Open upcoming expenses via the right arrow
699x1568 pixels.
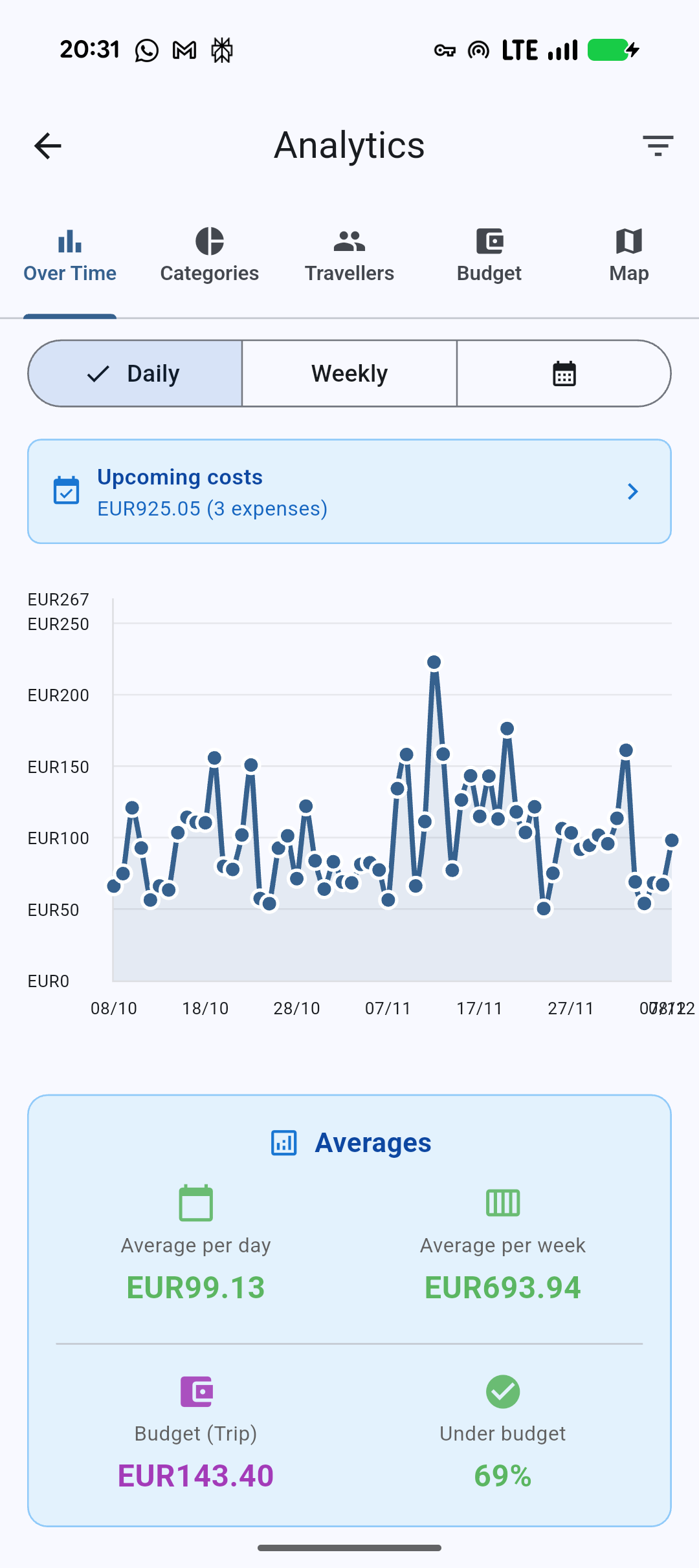point(632,492)
